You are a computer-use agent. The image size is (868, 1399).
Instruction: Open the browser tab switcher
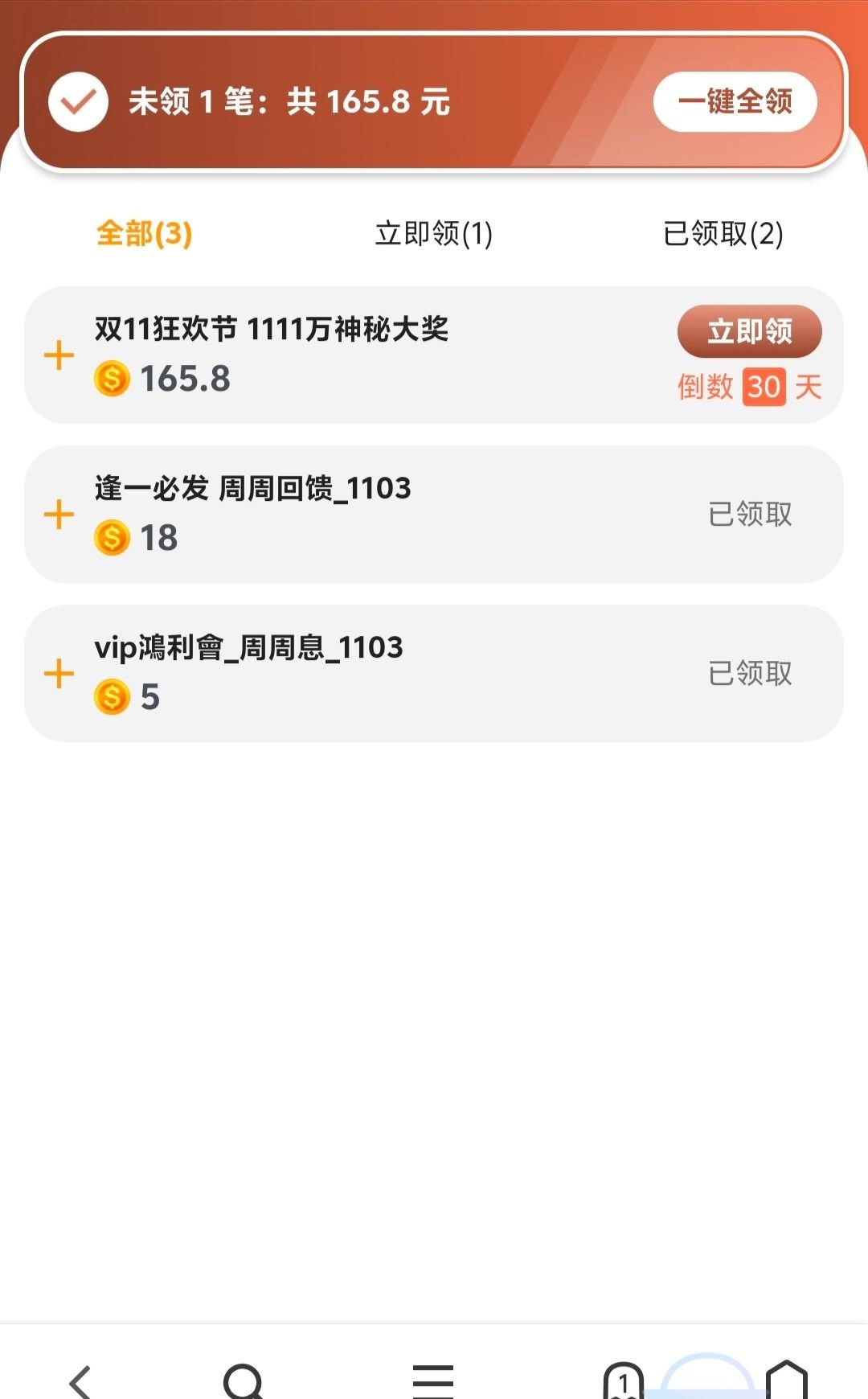624,1381
